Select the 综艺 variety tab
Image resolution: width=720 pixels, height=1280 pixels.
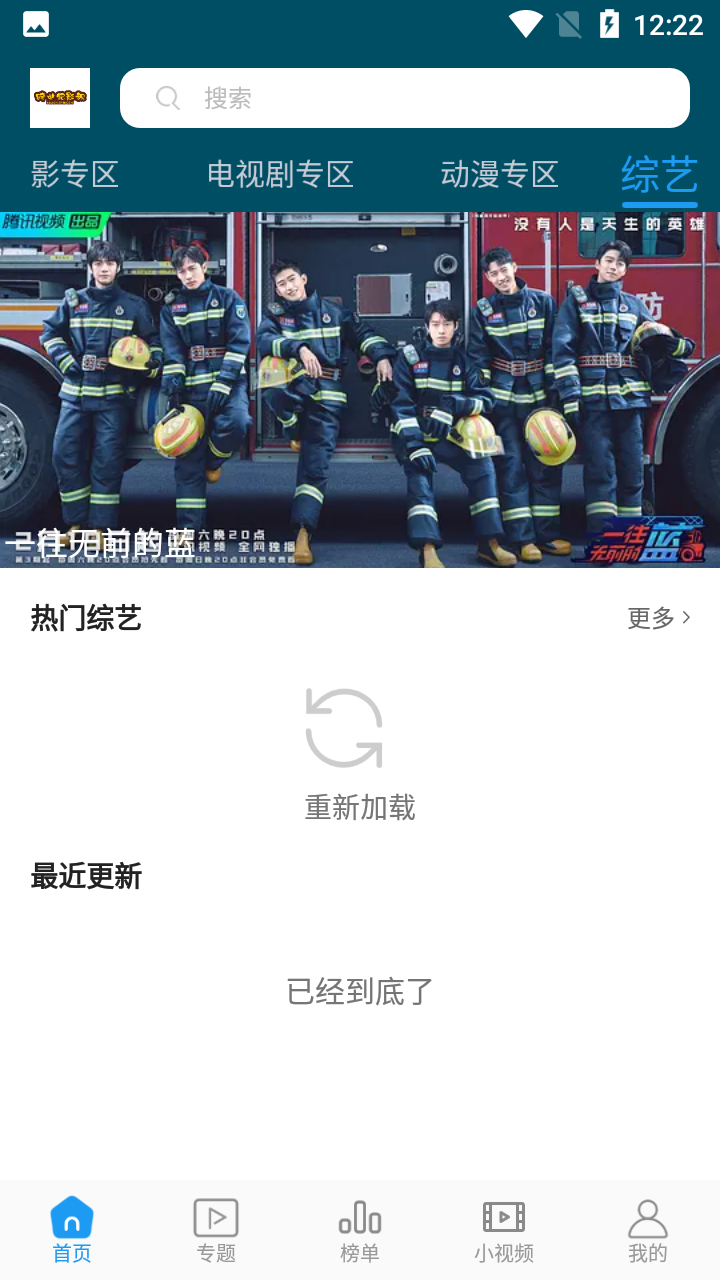point(659,174)
